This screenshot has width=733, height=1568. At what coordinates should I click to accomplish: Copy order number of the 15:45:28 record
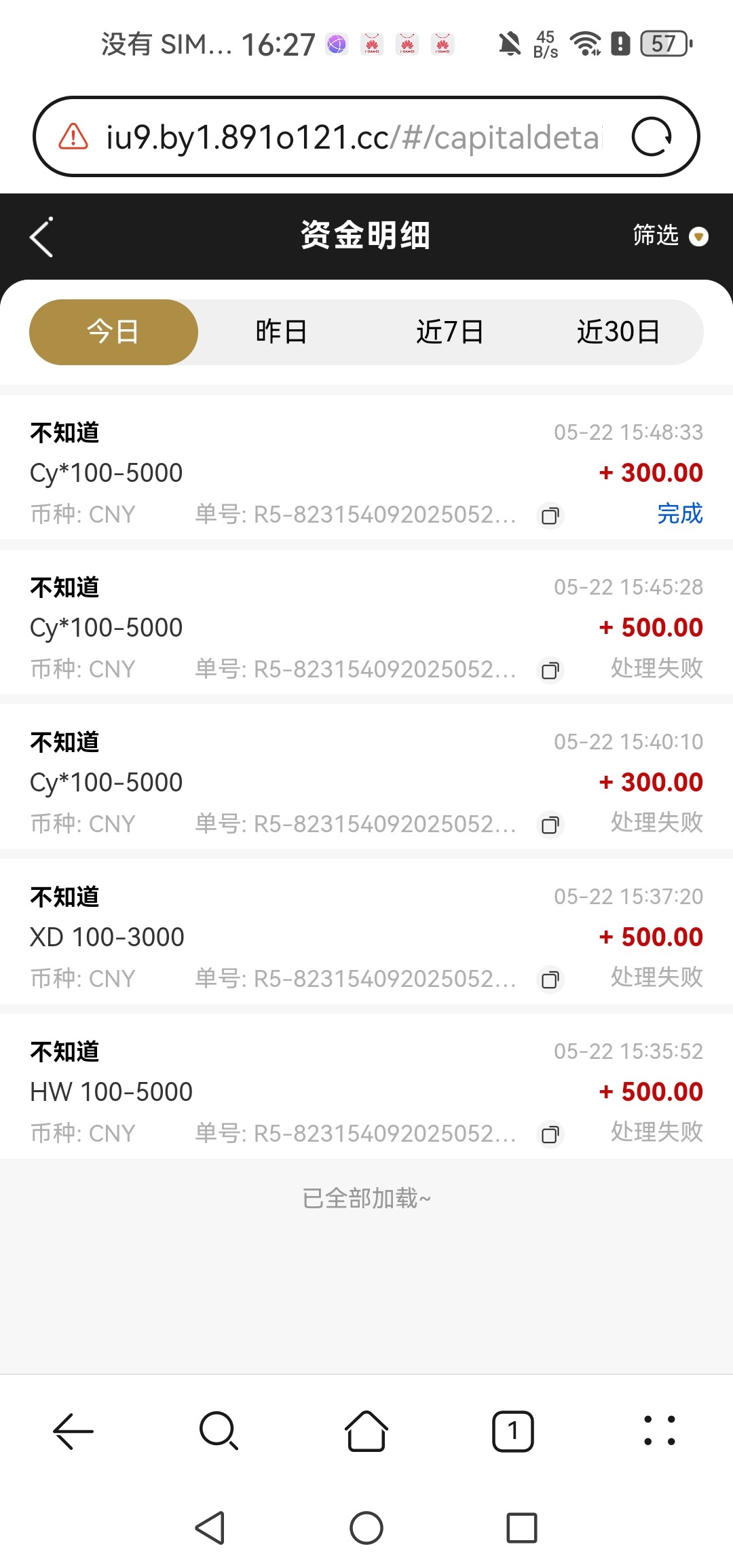tap(550, 671)
